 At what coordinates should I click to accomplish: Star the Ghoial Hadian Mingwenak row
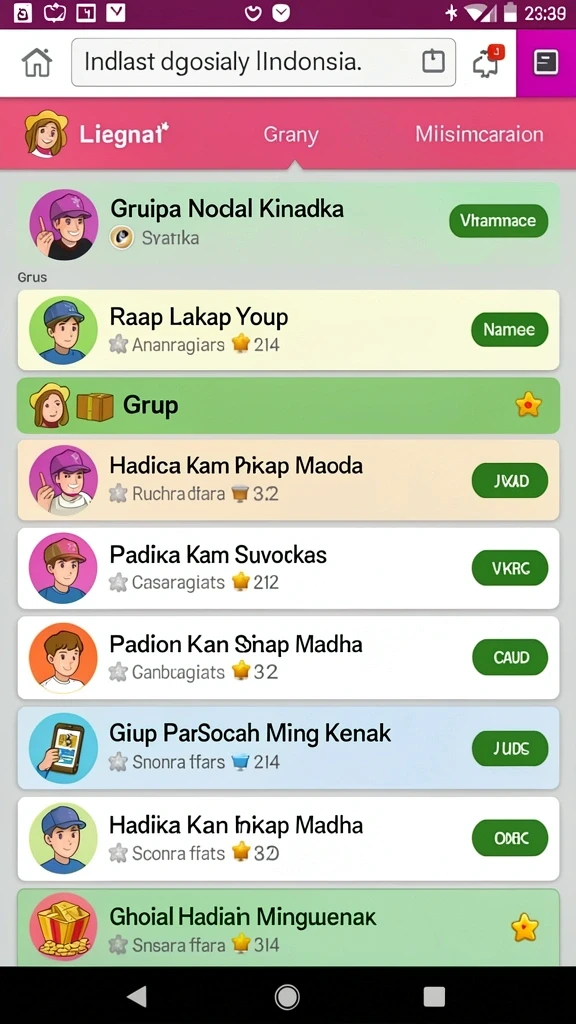pos(524,927)
